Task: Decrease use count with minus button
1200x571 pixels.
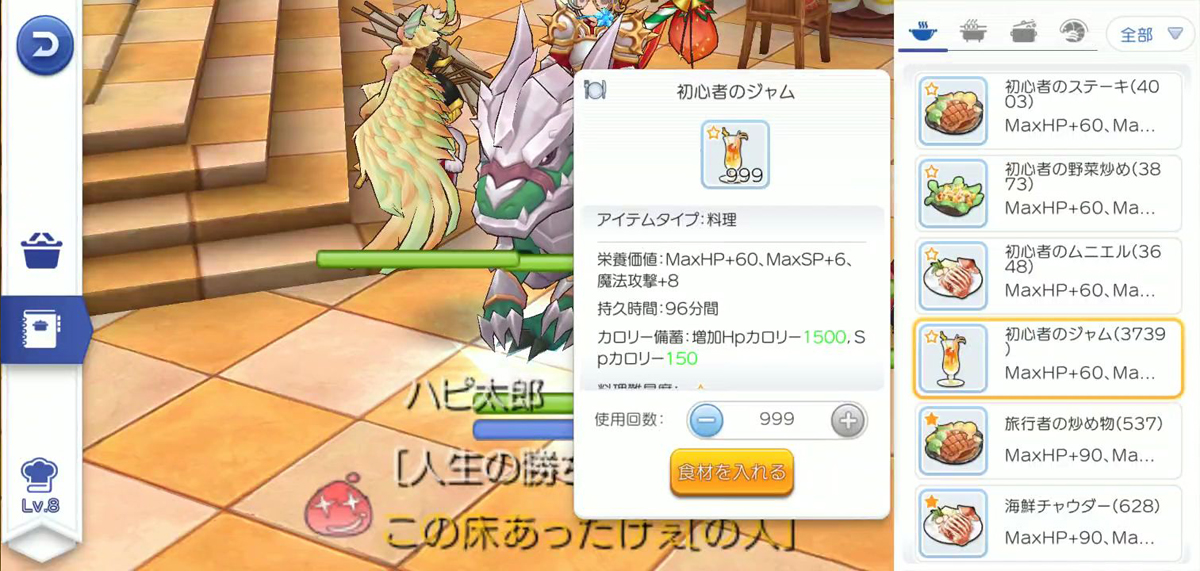Action: point(706,420)
